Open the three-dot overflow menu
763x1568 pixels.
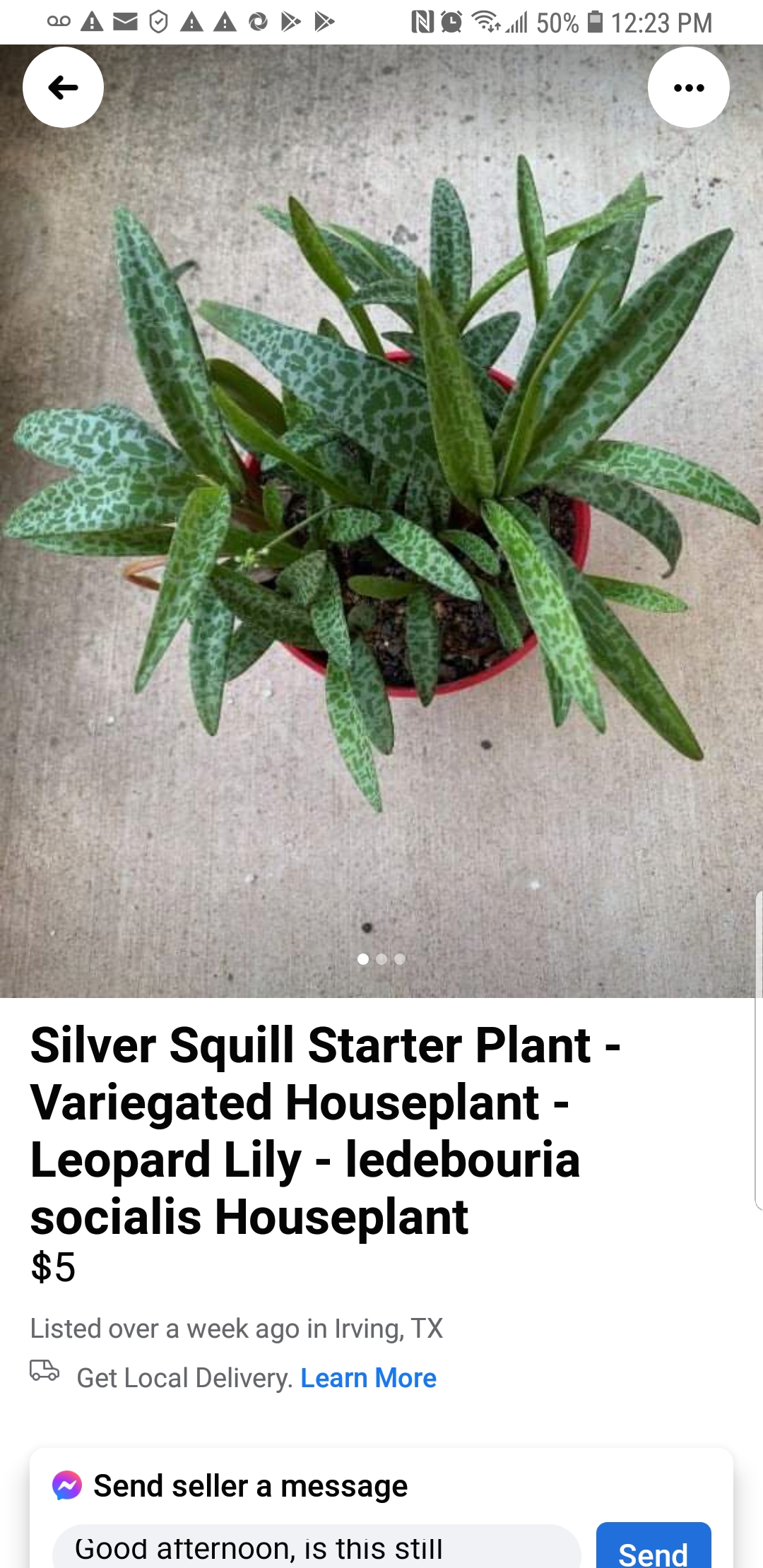click(x=688, y=88)
